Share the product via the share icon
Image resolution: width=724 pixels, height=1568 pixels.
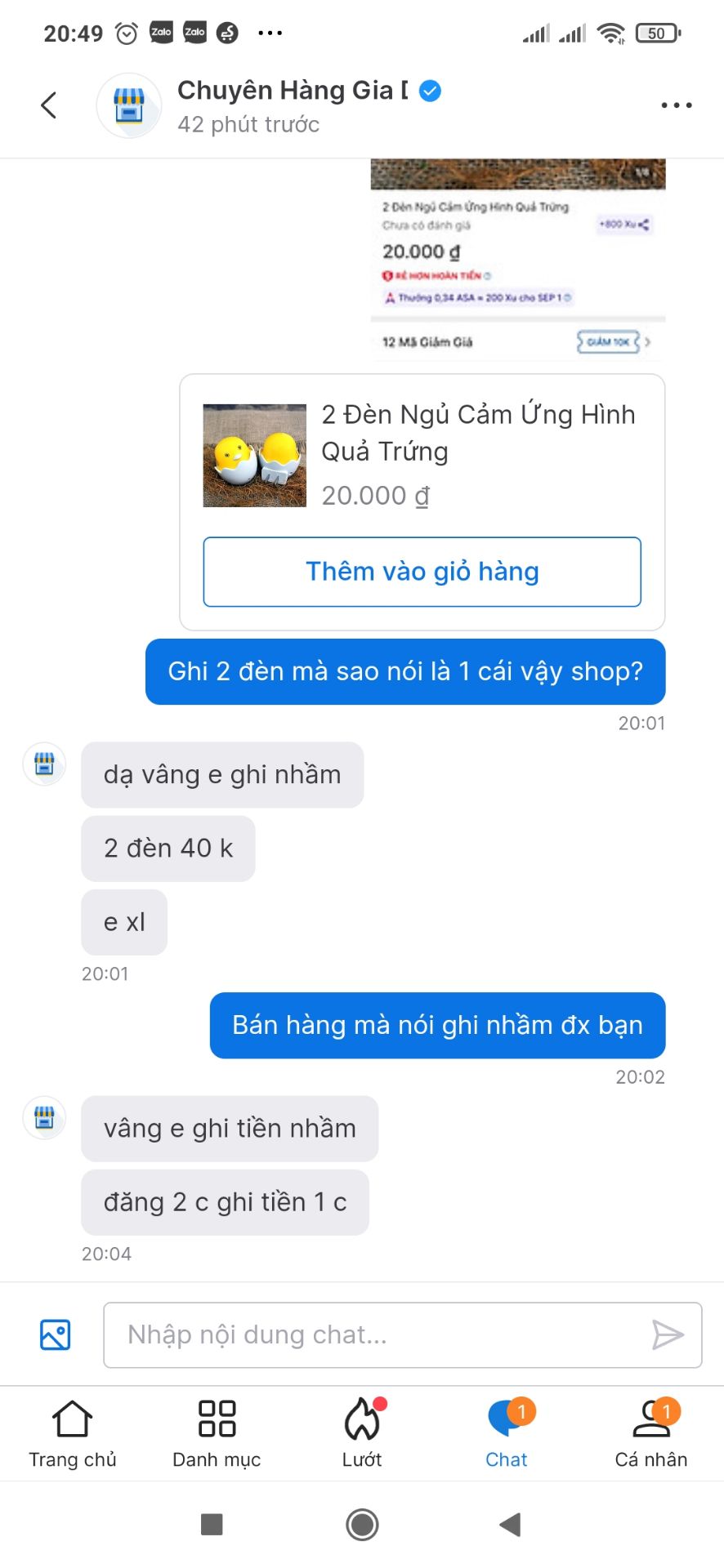pyautogui.click(x=645, y=224)
